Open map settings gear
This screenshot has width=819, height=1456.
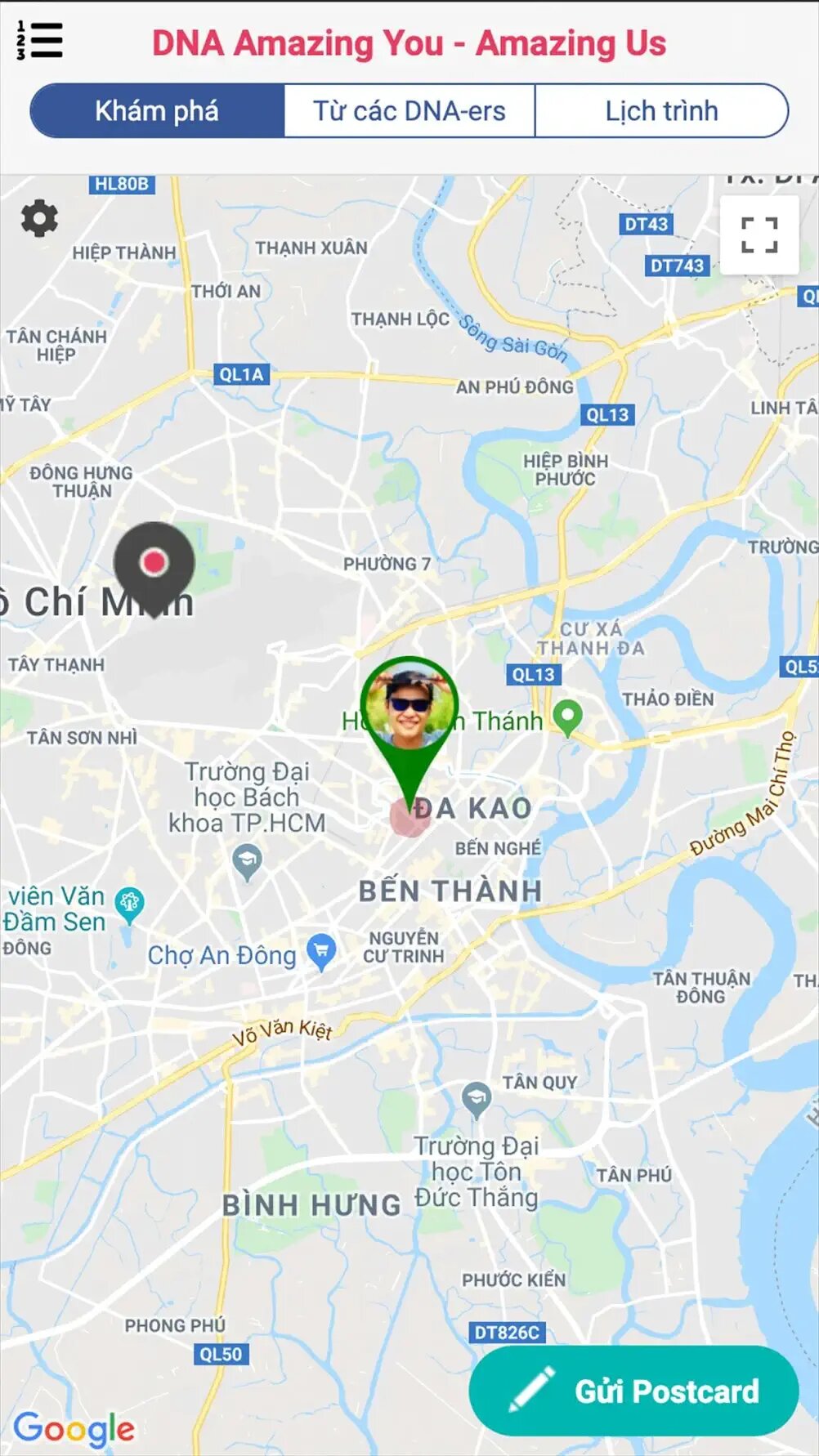39,219
